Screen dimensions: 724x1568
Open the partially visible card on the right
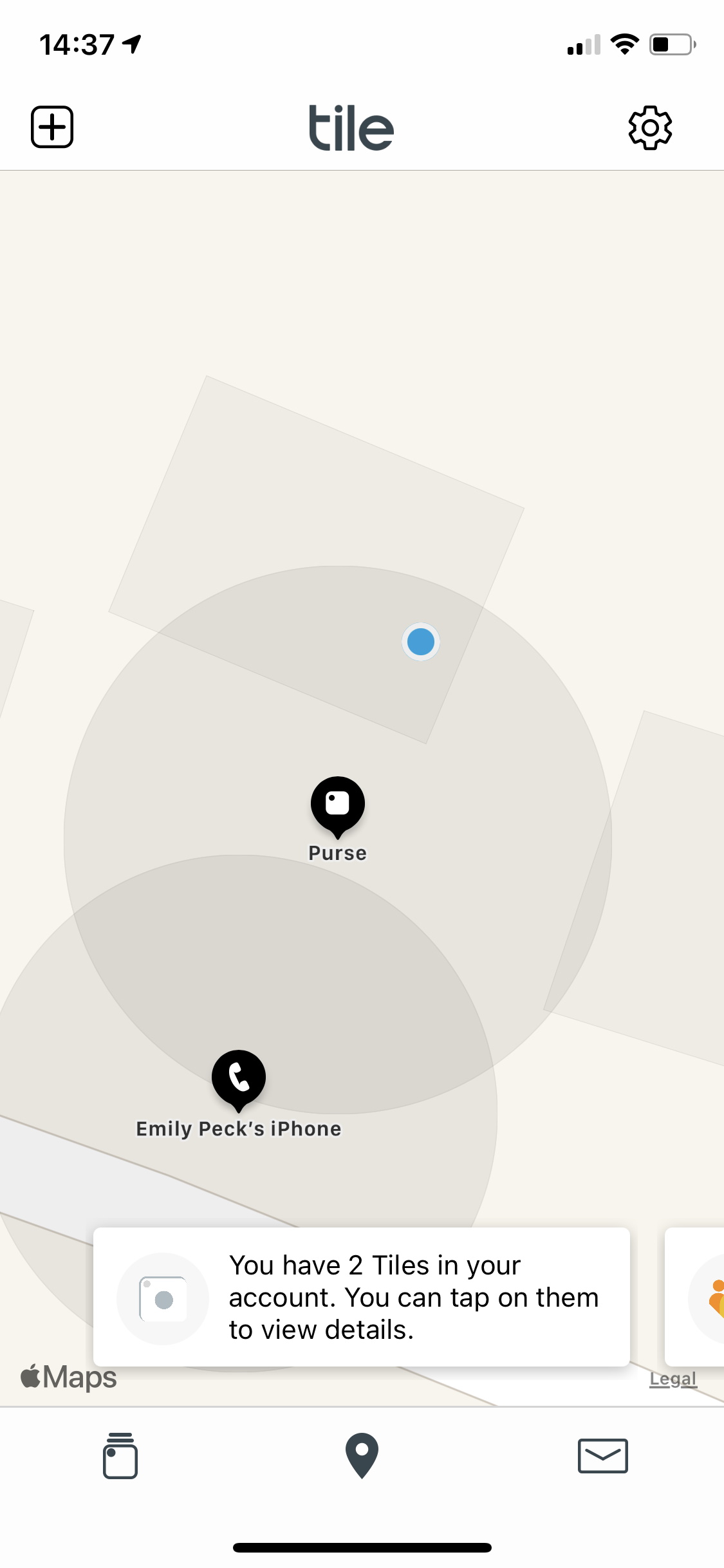coord(696,1297)
